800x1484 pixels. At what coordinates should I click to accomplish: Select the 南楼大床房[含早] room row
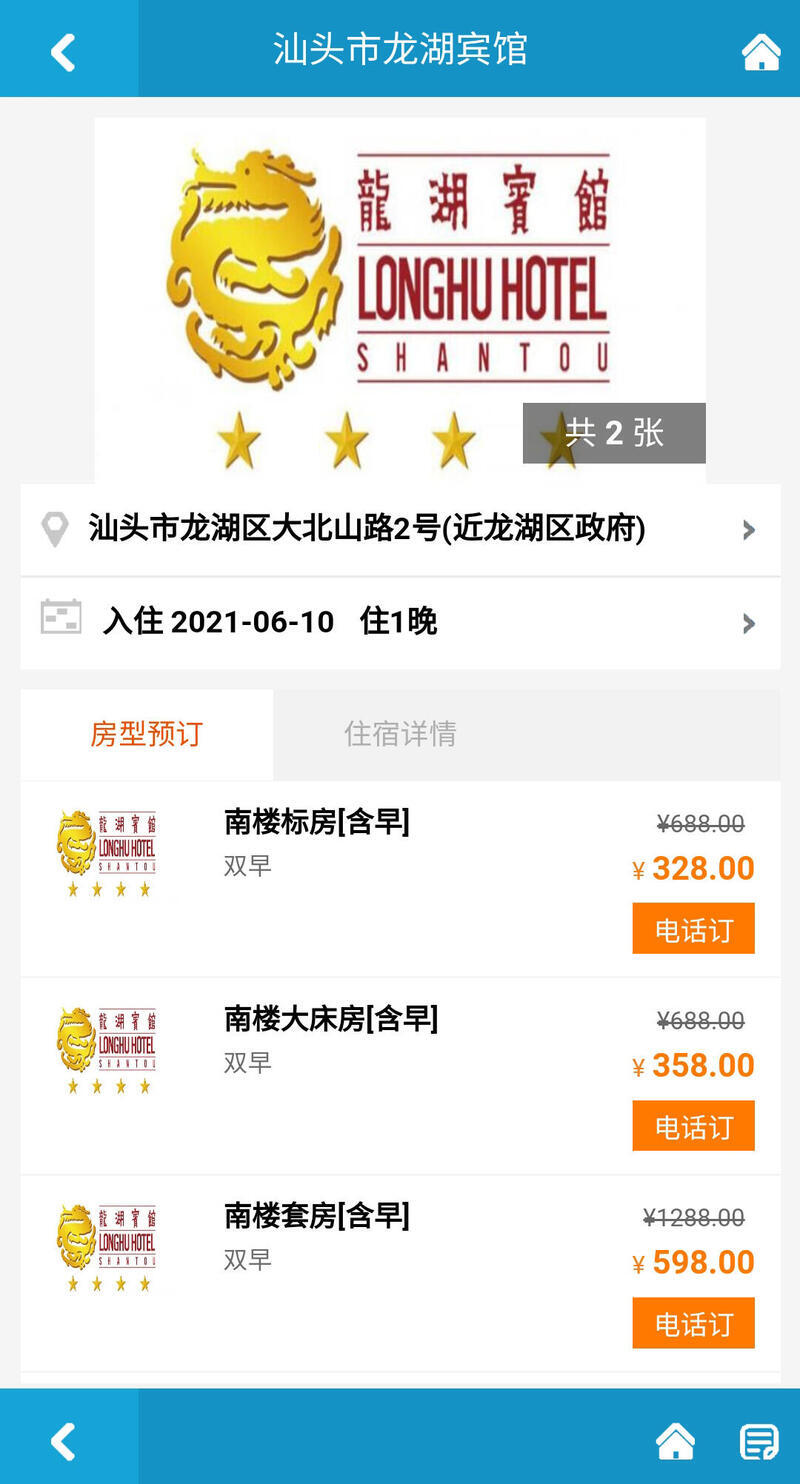[331, 1020]
